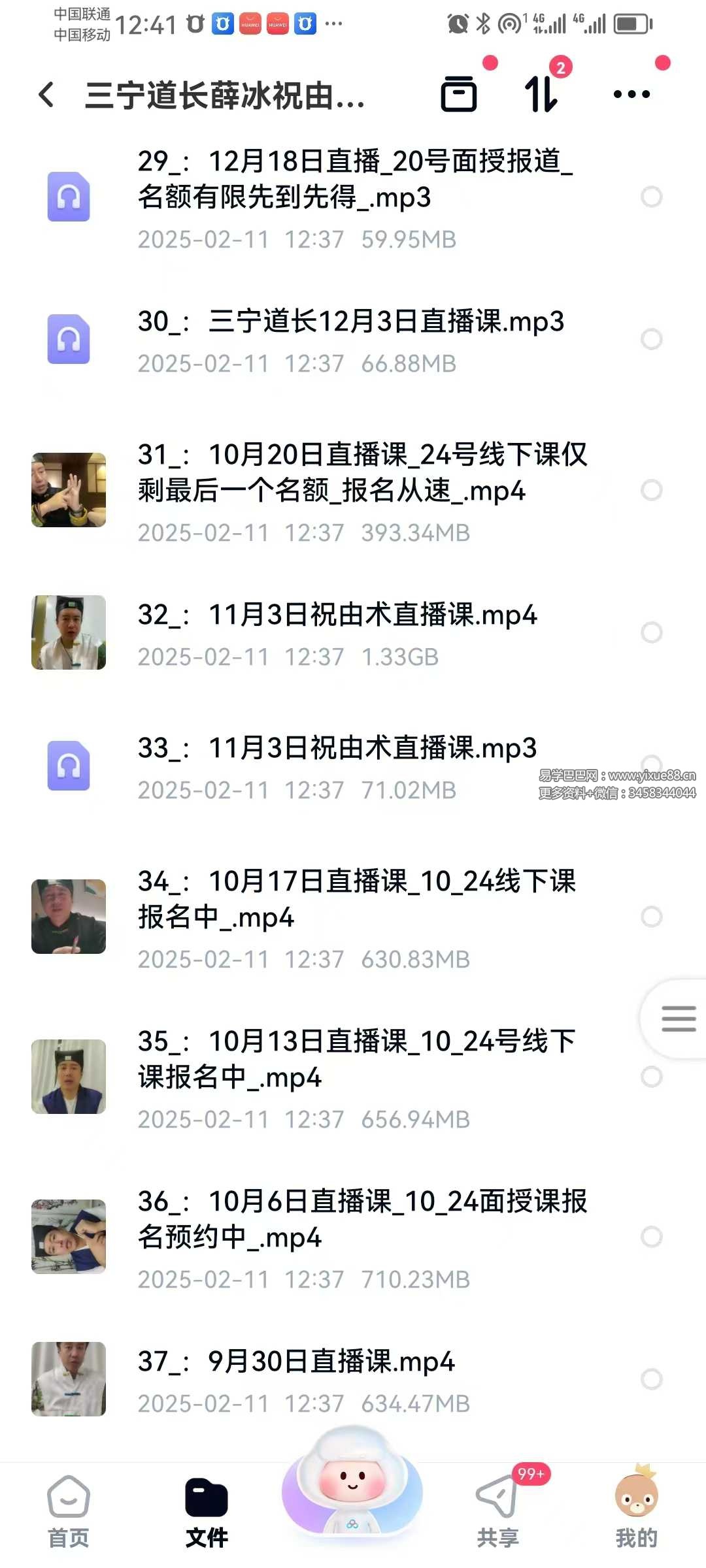
Task: Open the three-dot more menu
Action: (x=631, y=94)
